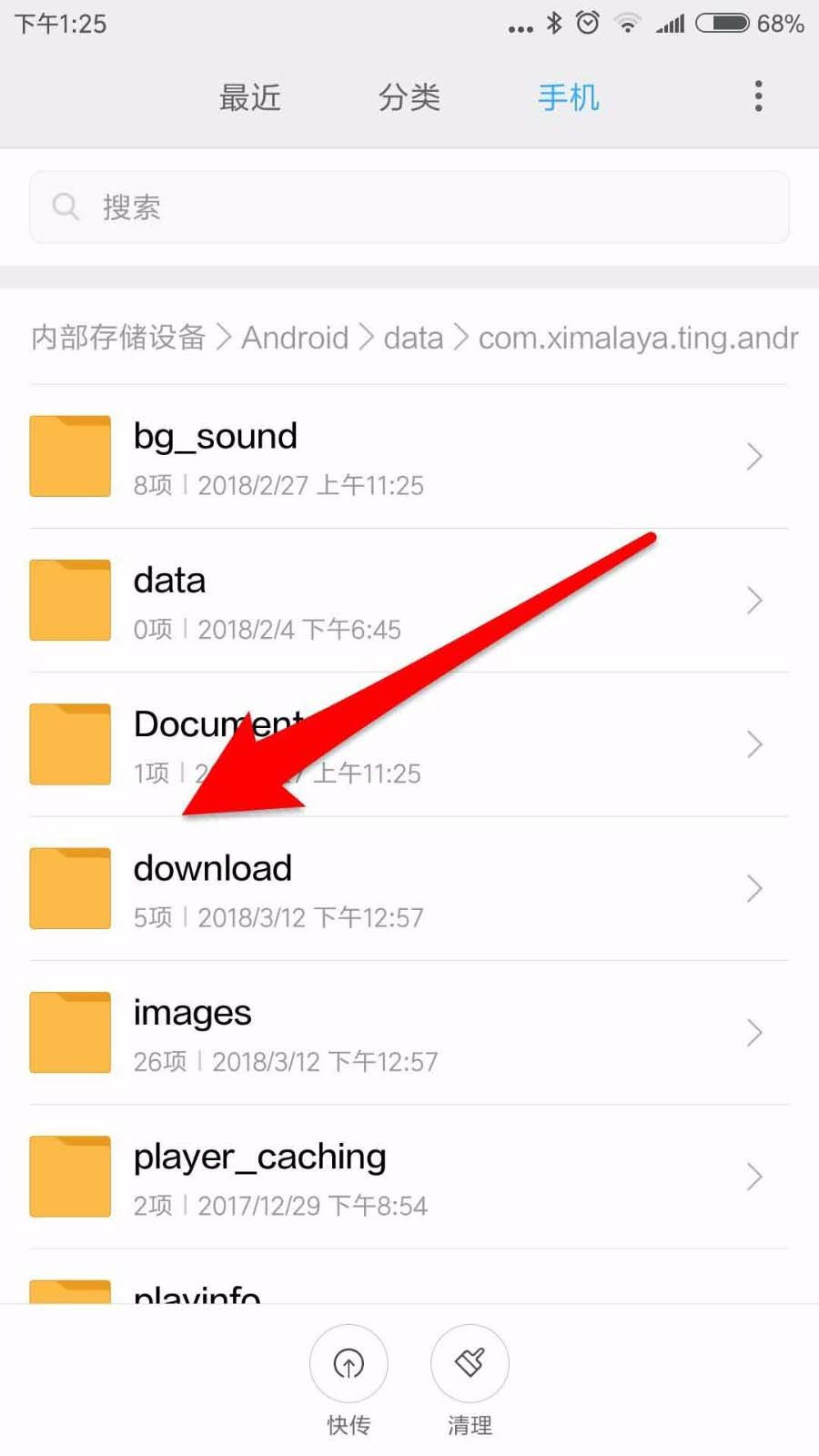
Task: Open the bg_sound folder
Action: 409,457
